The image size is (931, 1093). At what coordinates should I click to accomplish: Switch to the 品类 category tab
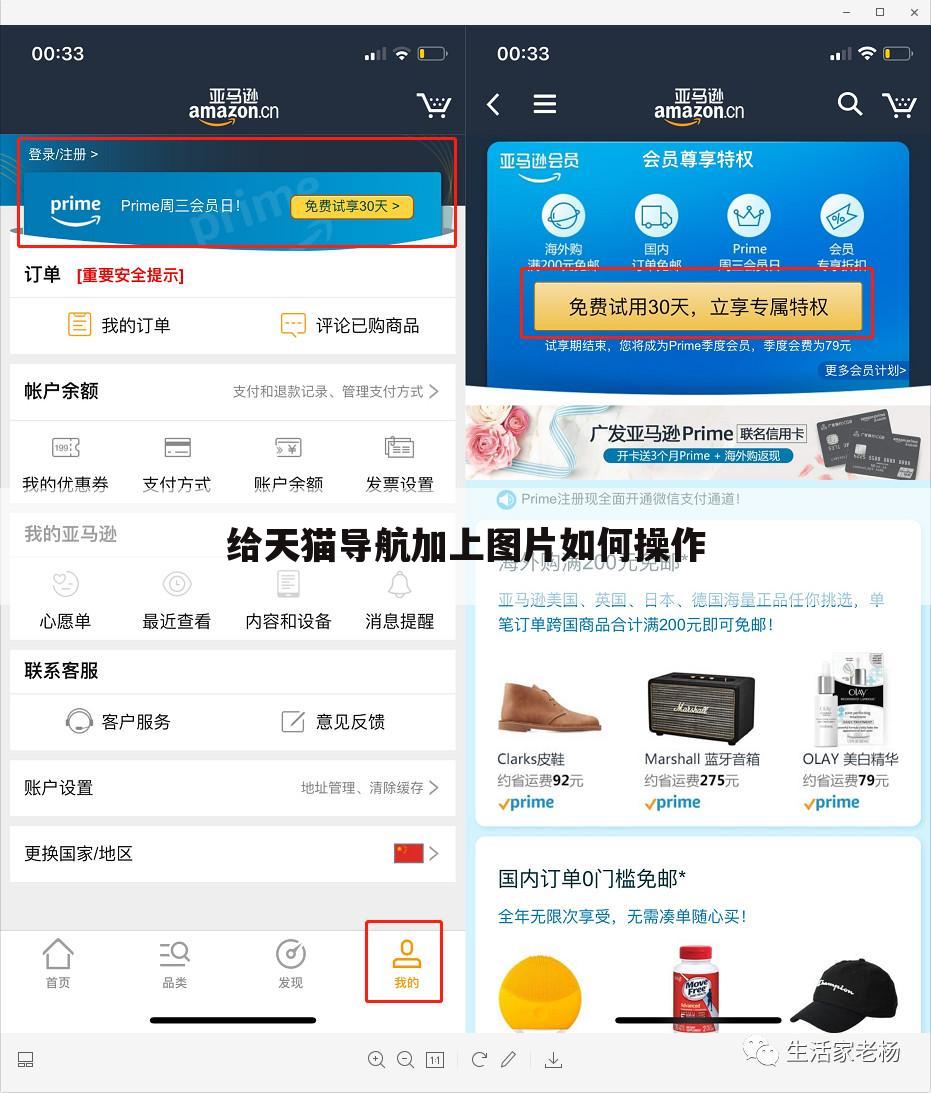[174, 963]
